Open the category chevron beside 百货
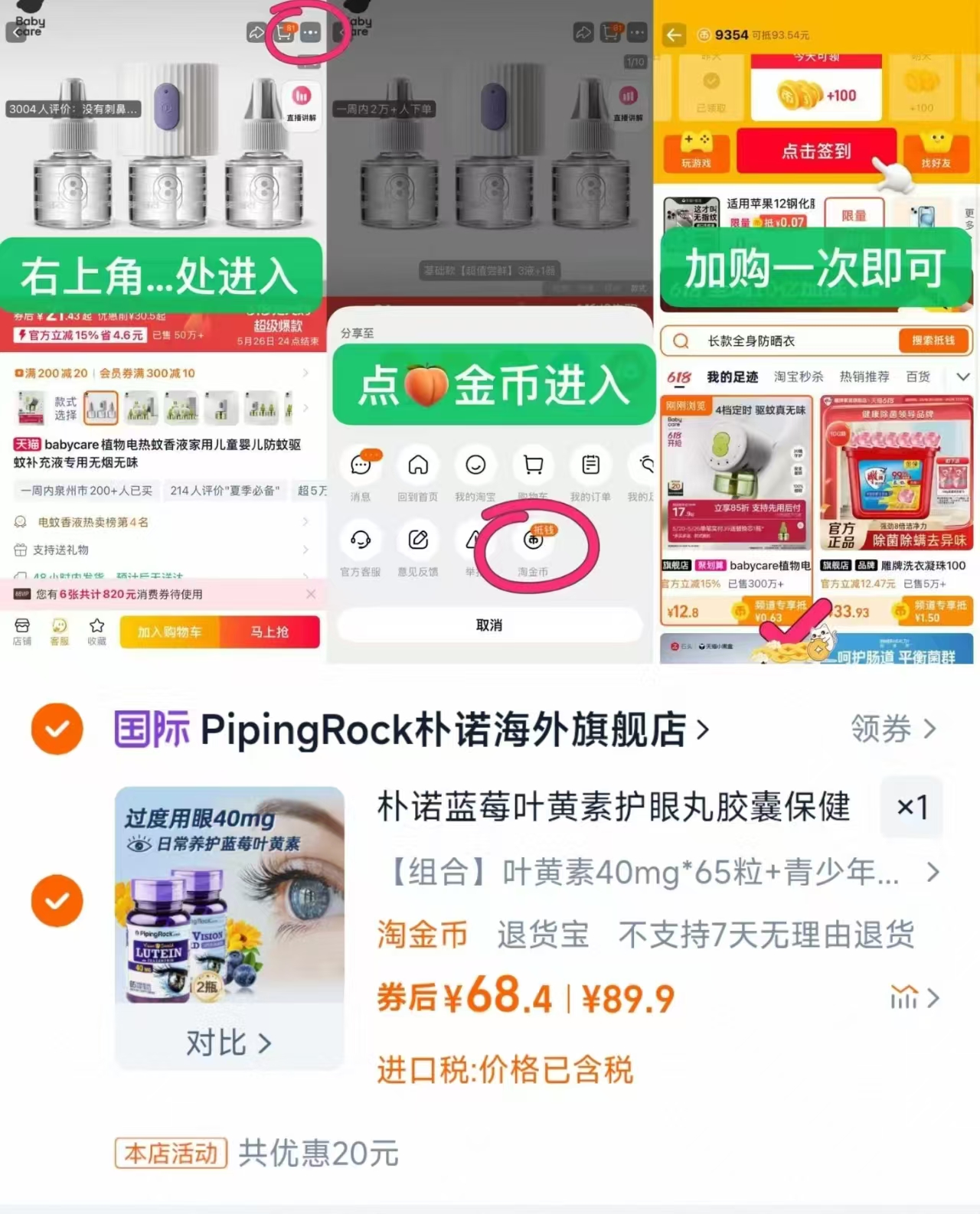This screenshot has width=980, height=1214. pos(962,376)
